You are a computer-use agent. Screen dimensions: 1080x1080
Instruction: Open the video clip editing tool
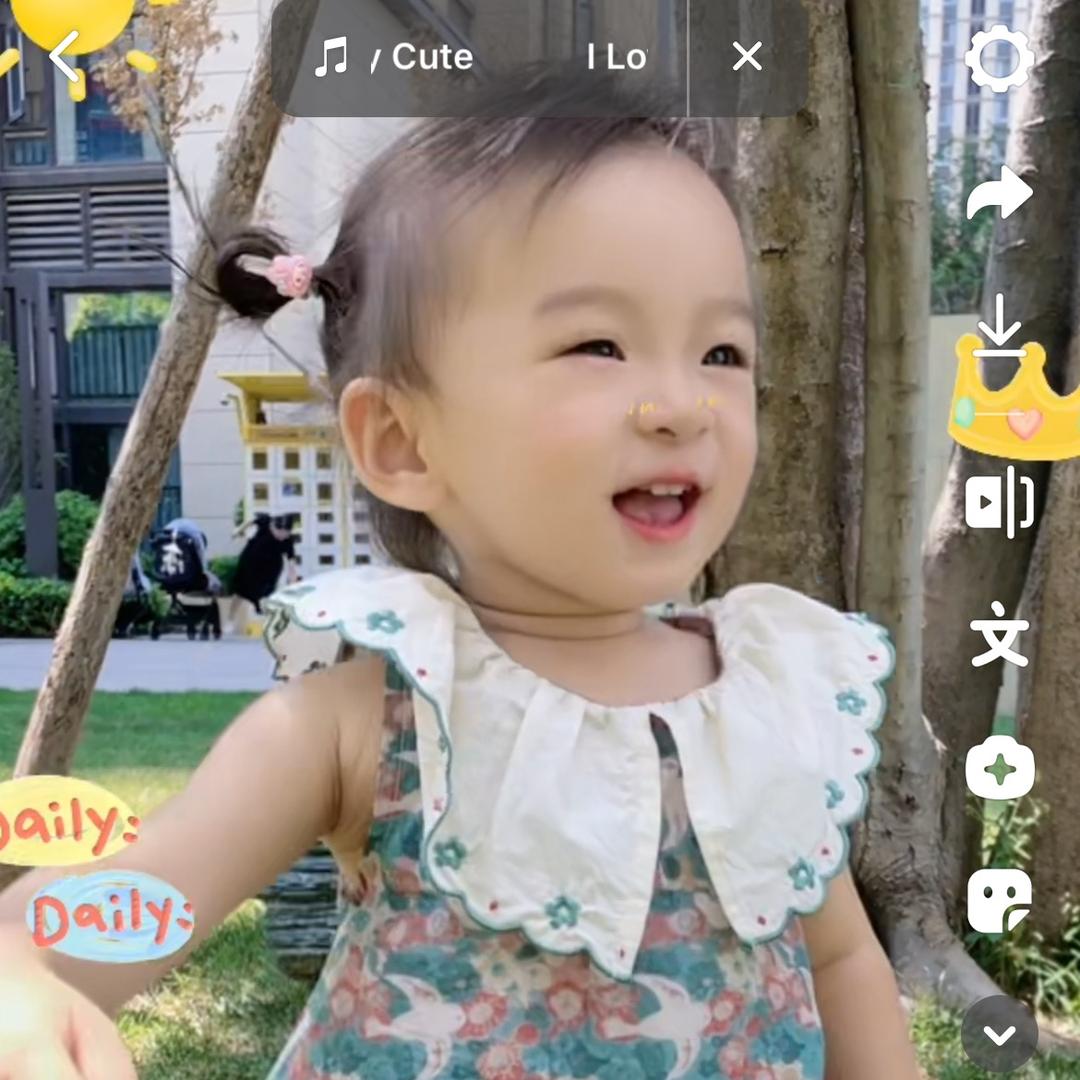coord(999,501)
